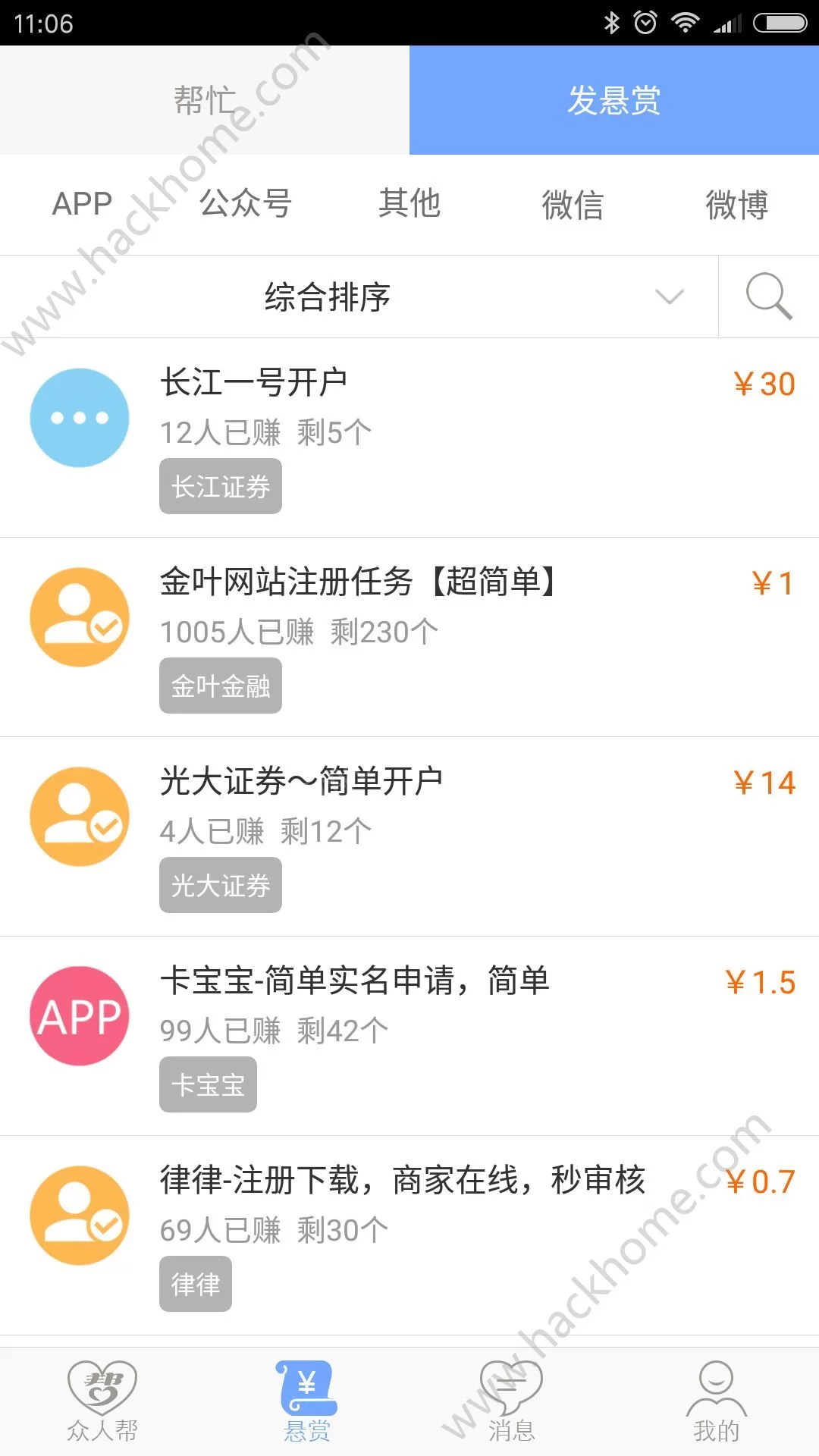Select the 公众号 category filter
819x1456 pixels.
245,203
